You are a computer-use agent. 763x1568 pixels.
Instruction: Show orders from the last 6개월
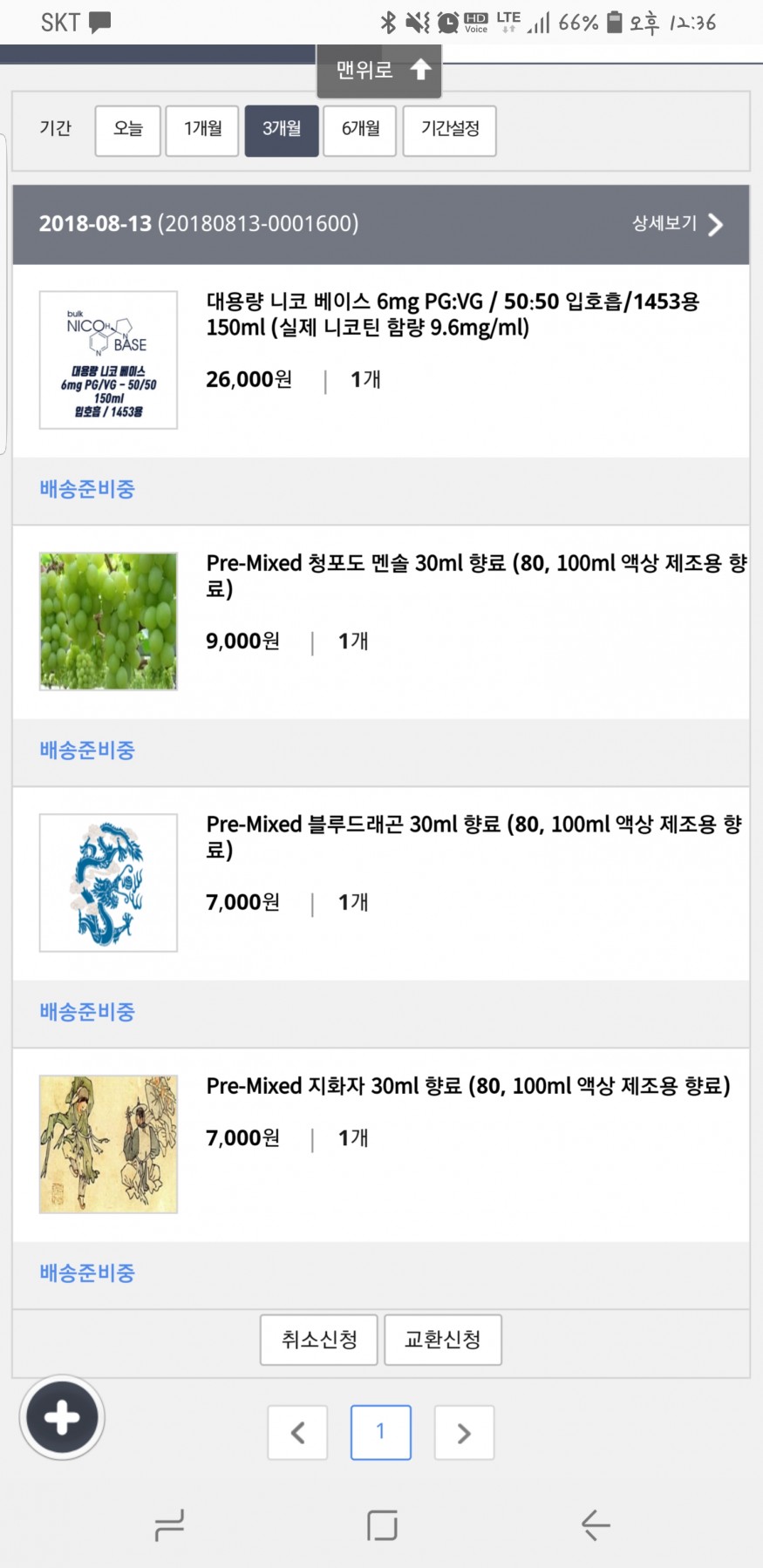point(360,130)
